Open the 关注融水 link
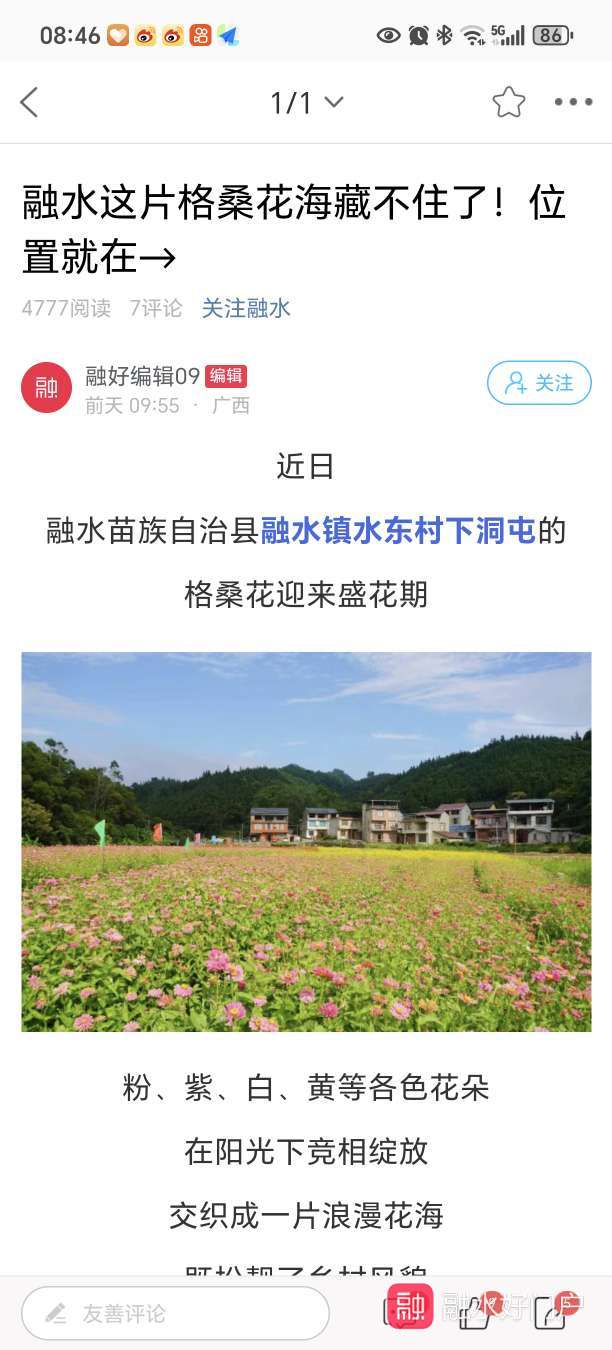 click(246, 308)
